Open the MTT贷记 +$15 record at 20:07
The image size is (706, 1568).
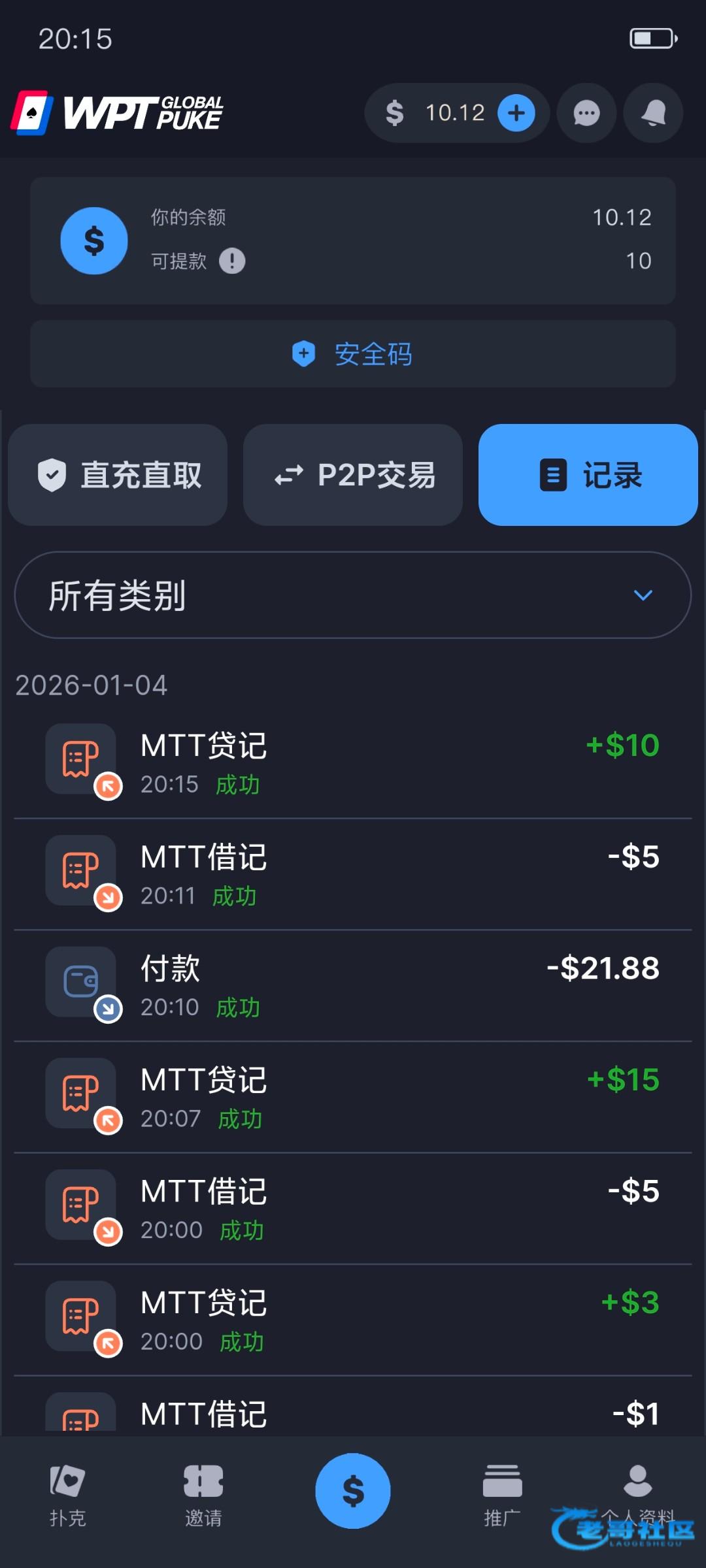353,1097
